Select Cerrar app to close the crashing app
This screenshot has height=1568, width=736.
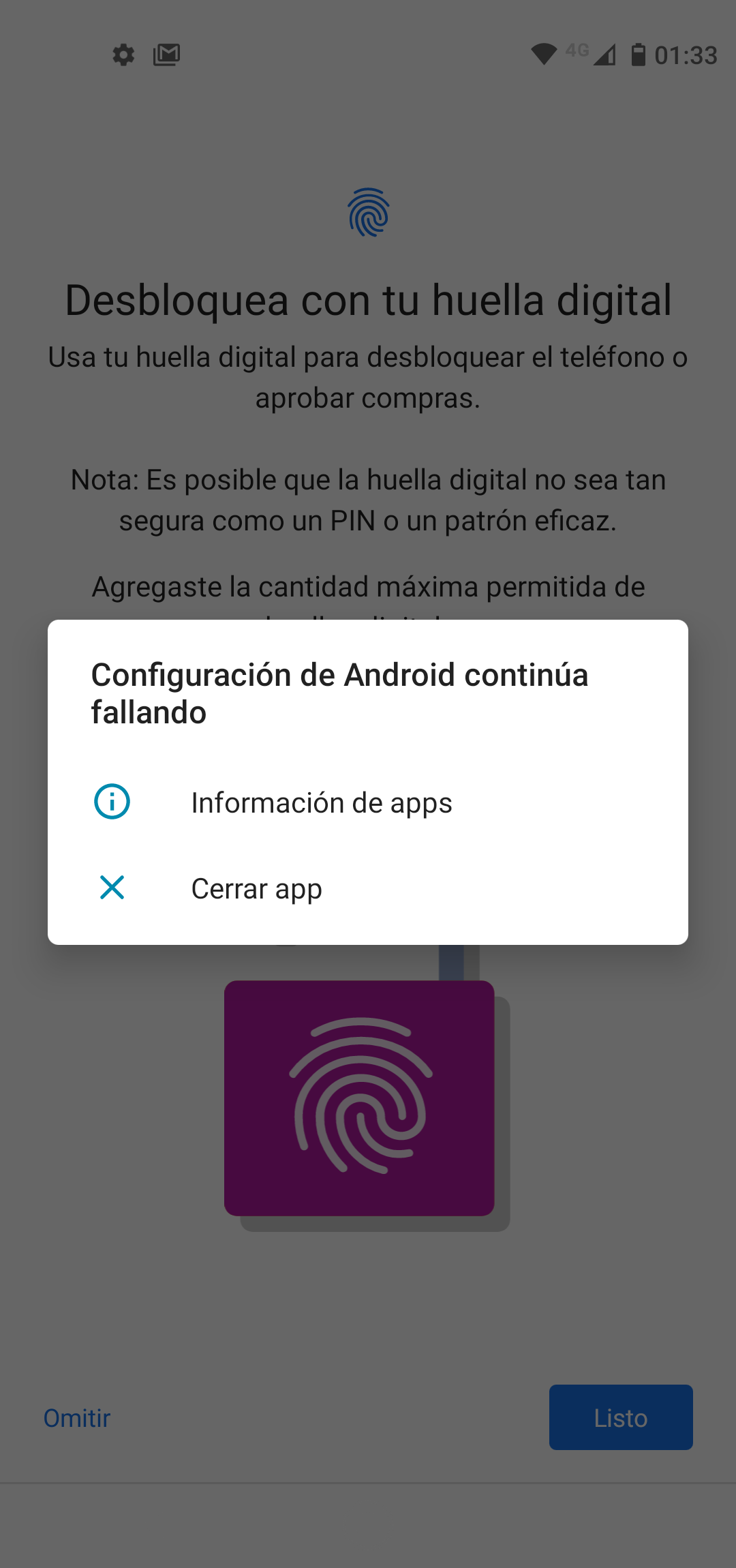[x=256, y=888]
